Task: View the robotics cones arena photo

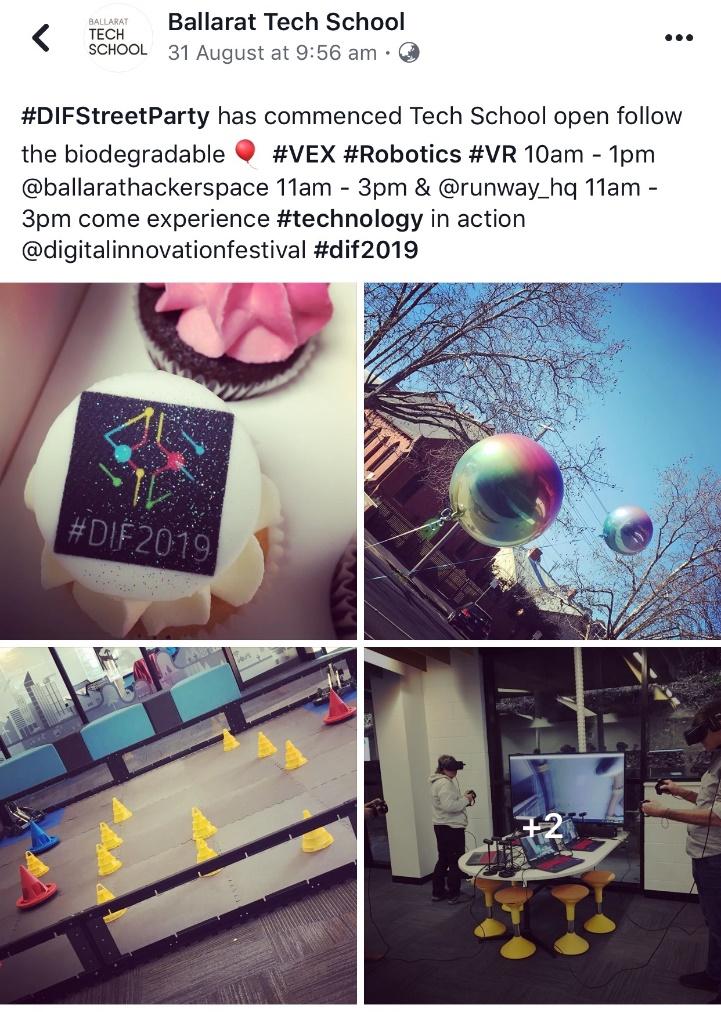Action: 178,825
